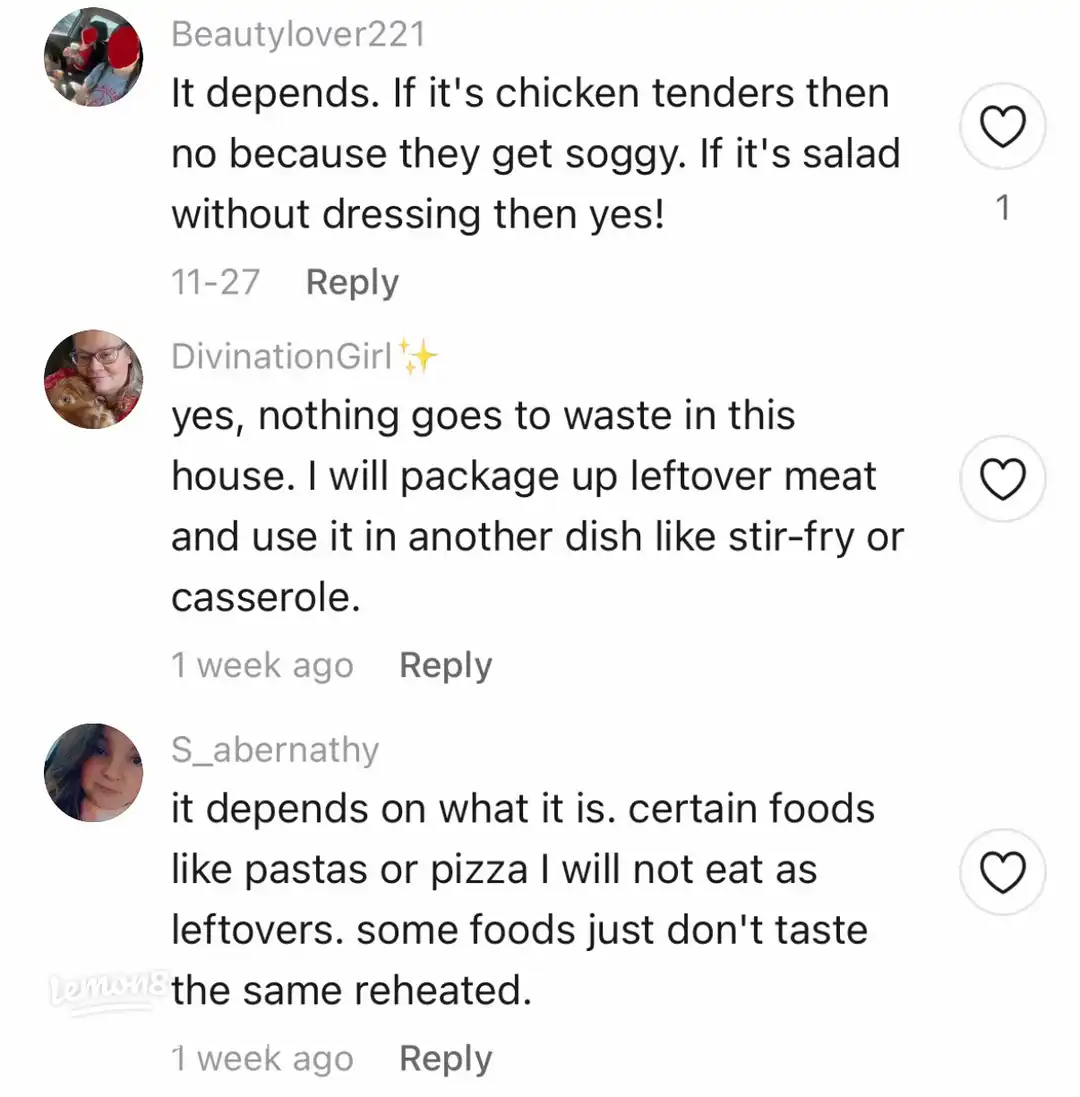
Task: Reply to S_abernathy's comment
Action: [445, 1058]
